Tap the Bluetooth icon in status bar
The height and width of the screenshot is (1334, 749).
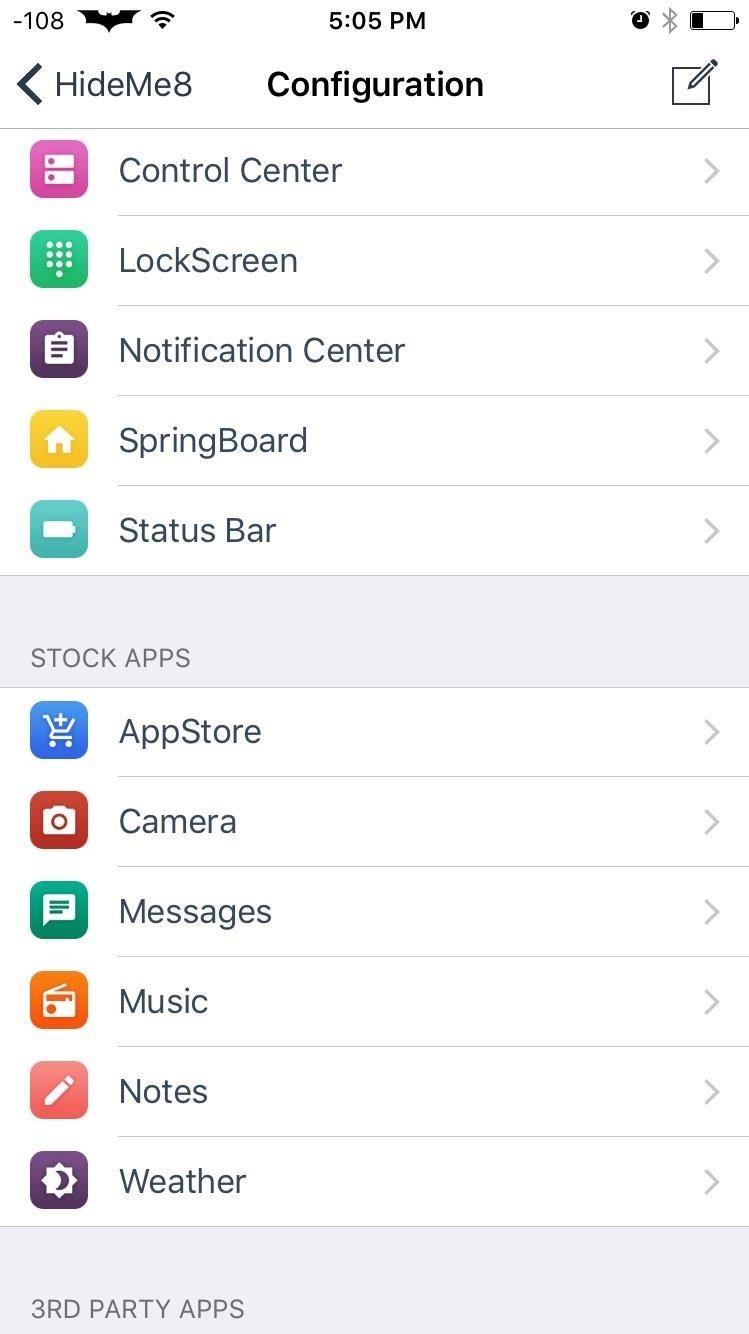point(671,18)
